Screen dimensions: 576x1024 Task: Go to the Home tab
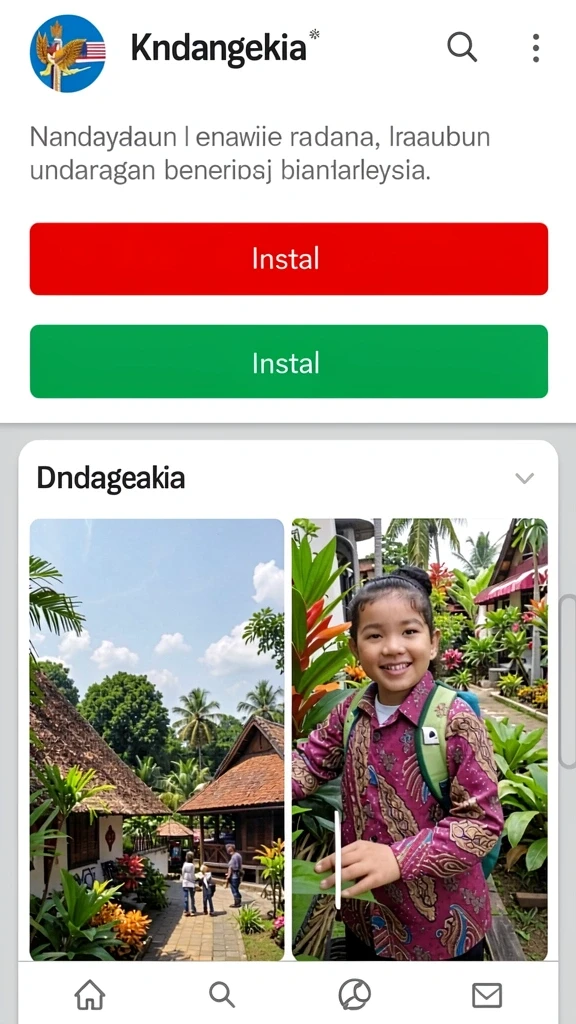pyautogui.click(x=89, y=995)
